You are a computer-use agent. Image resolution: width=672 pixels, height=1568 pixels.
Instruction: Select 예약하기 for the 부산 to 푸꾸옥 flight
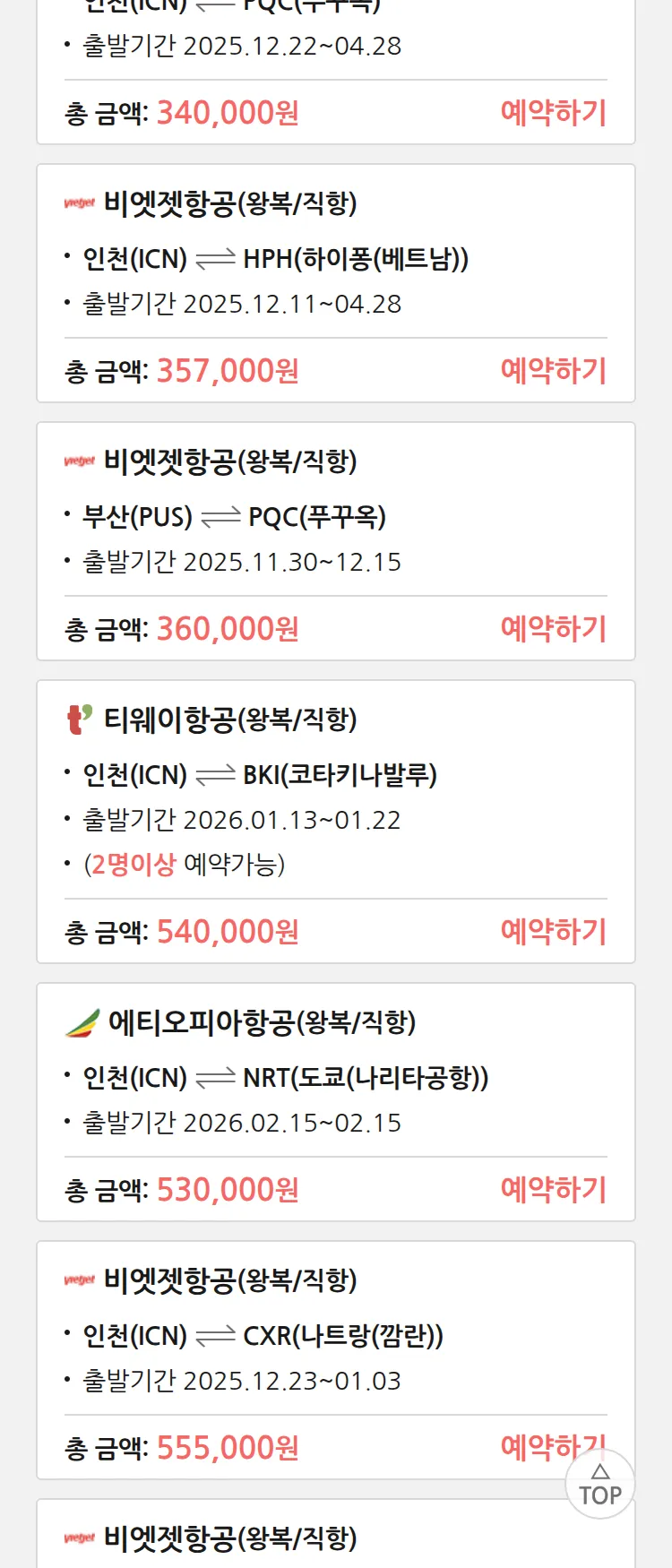click(553, 629)
